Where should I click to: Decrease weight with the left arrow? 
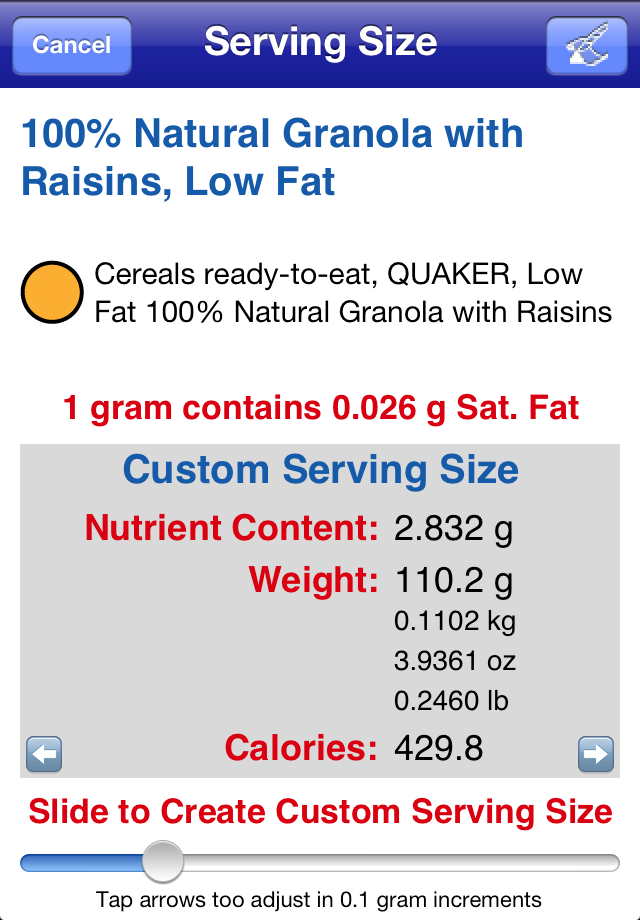click(x=44, y=754)
